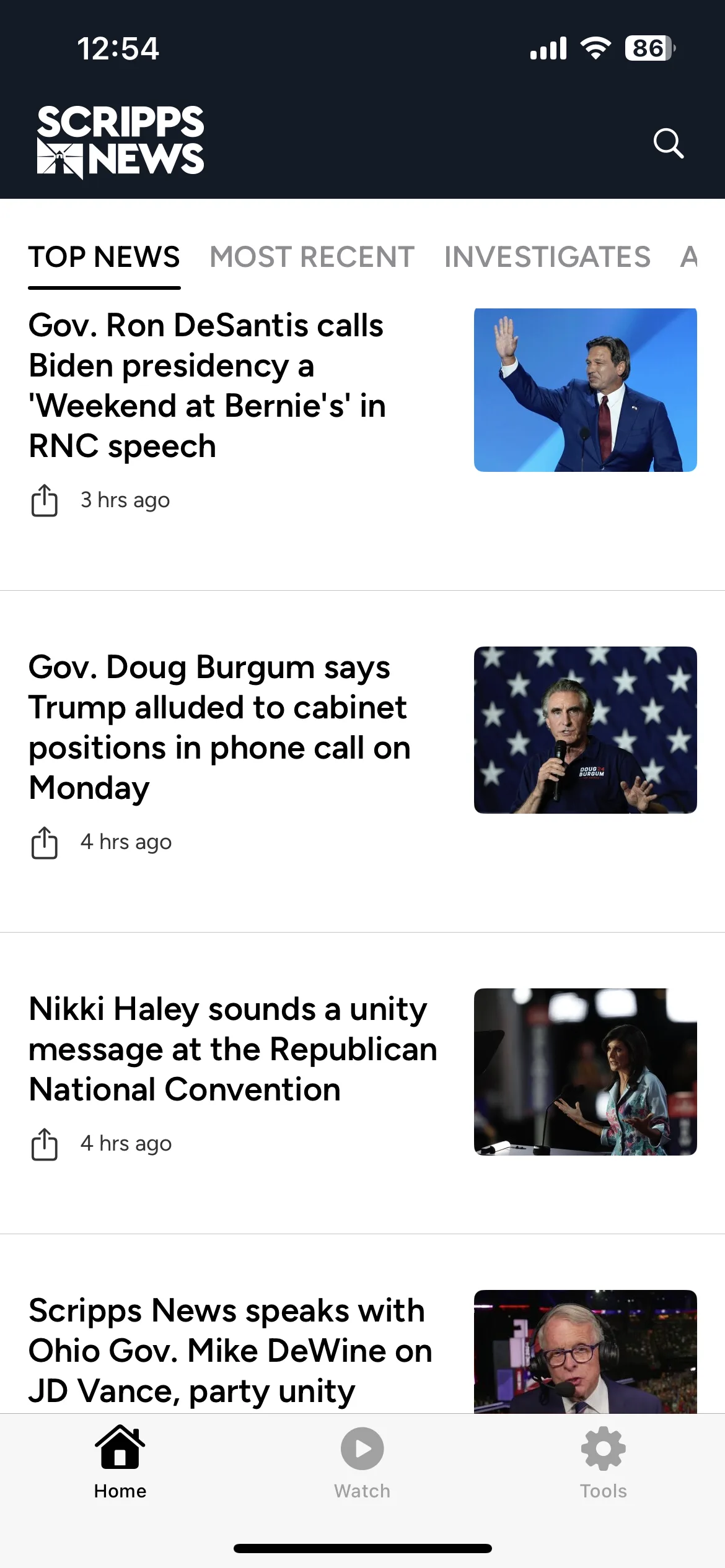The width and height of the screenshot is (725, 1568).
Task: Open the Mike DeWine interview story
Action: pos(230,1350)
